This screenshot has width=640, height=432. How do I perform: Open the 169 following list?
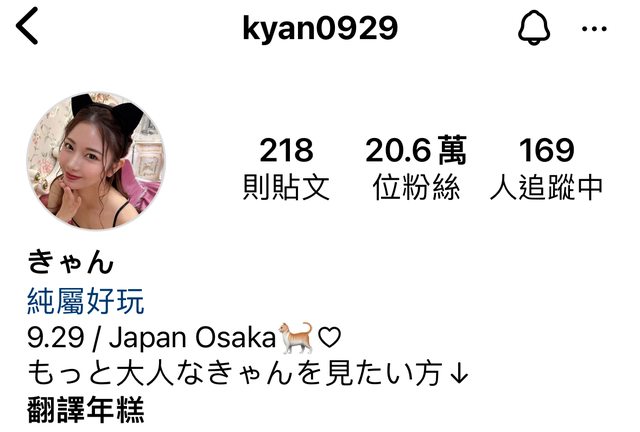point(546,167)
